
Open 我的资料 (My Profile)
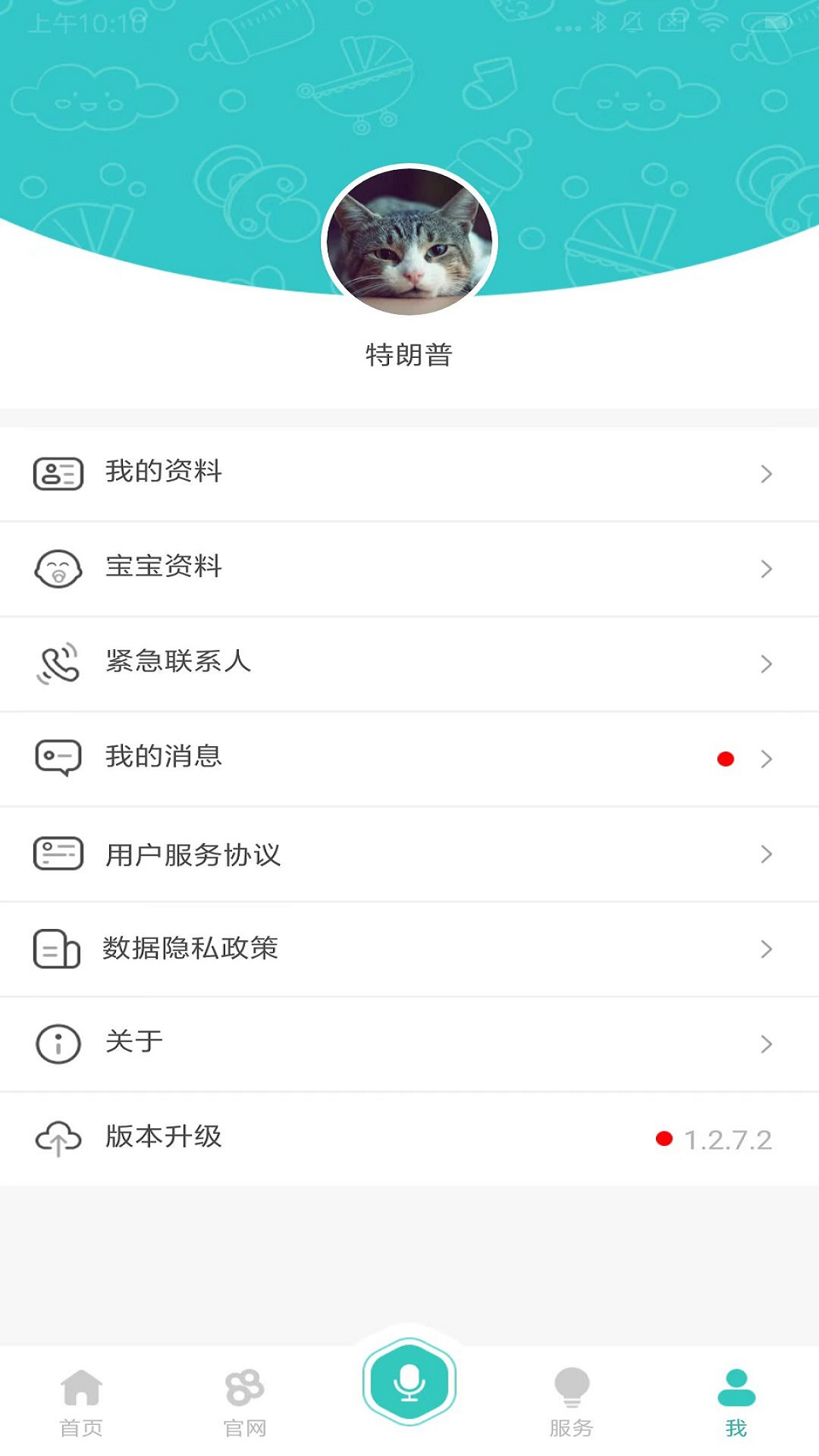coord(409,473)
